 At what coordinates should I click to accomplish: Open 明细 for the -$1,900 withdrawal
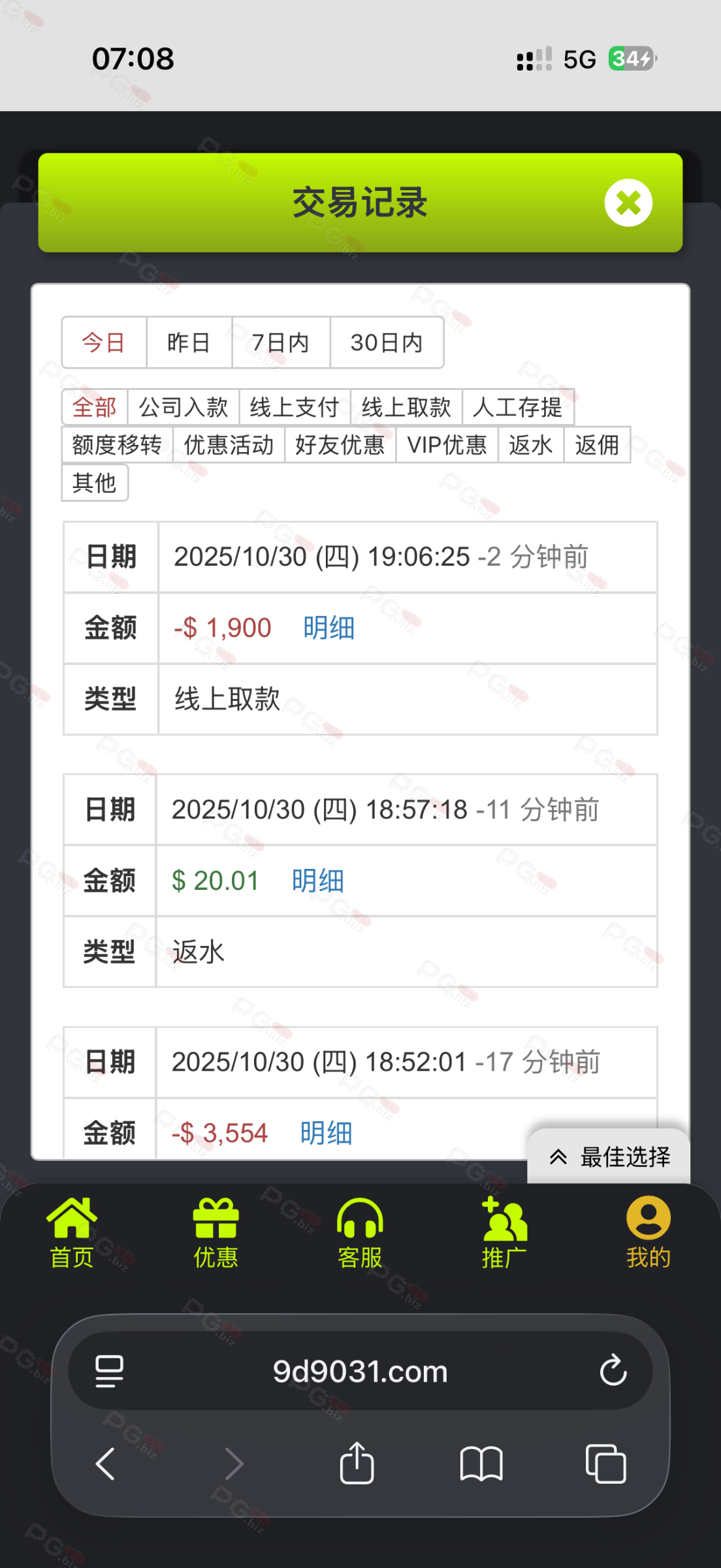click(x=328, y=628)
